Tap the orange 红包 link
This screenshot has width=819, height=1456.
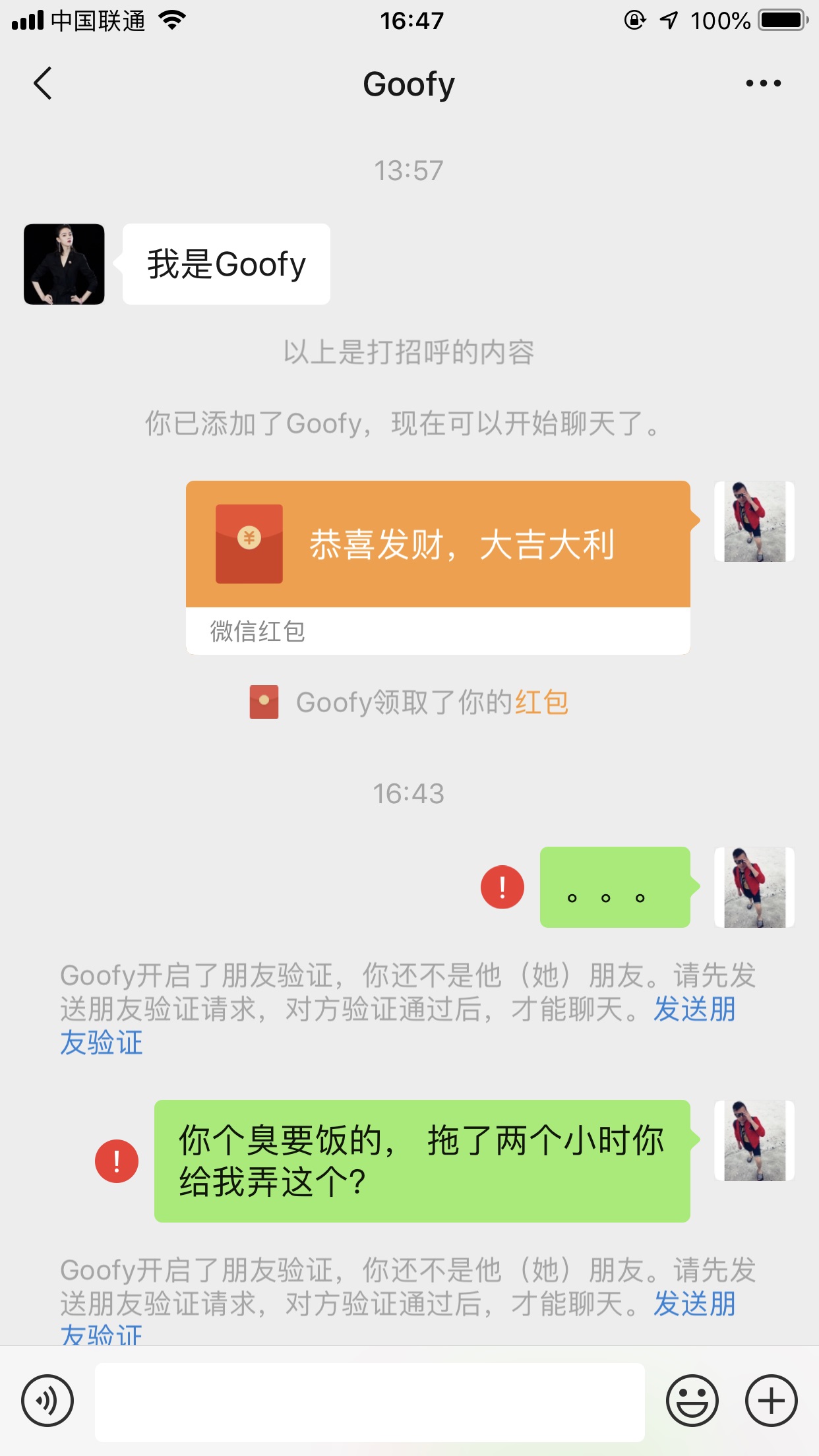(541, 702)
